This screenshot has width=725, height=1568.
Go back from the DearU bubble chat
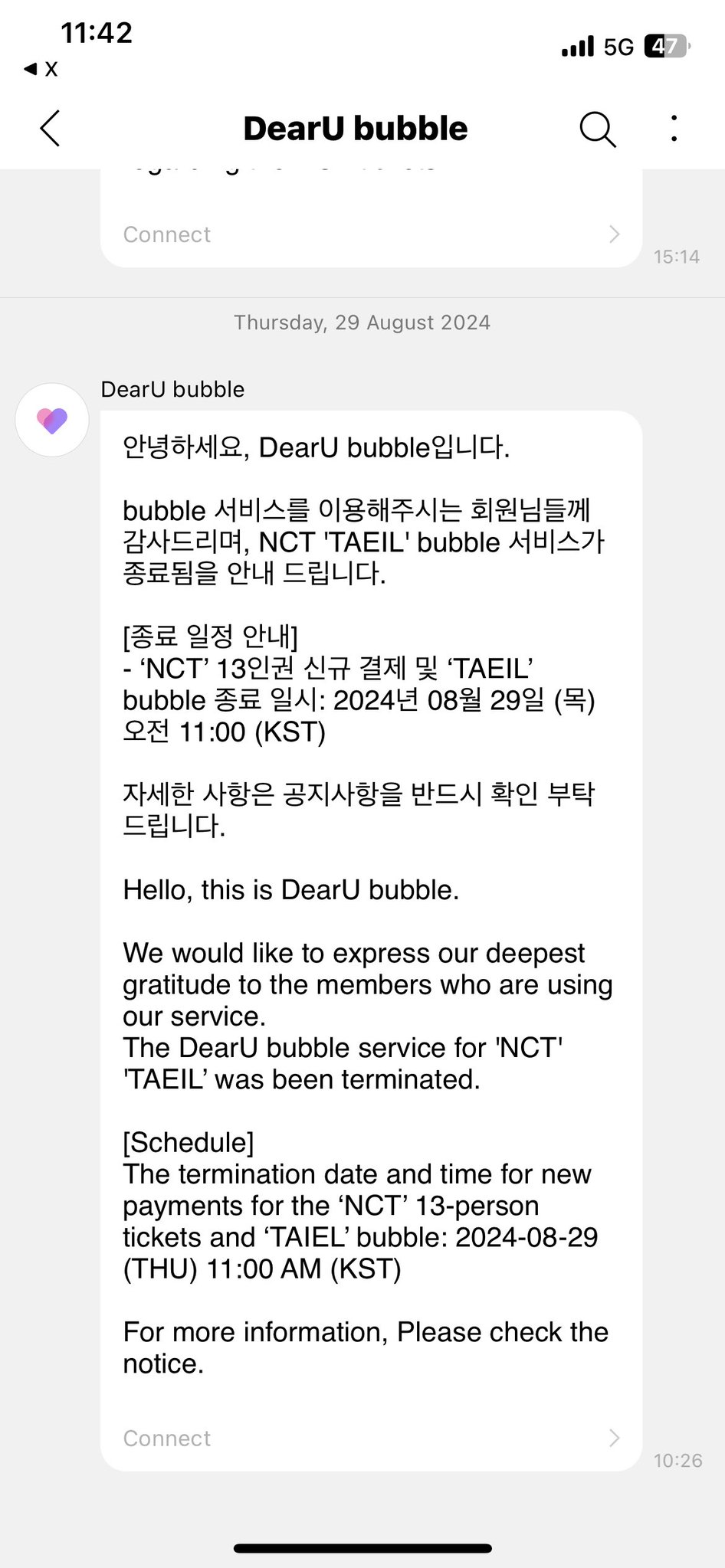point(51,128)
